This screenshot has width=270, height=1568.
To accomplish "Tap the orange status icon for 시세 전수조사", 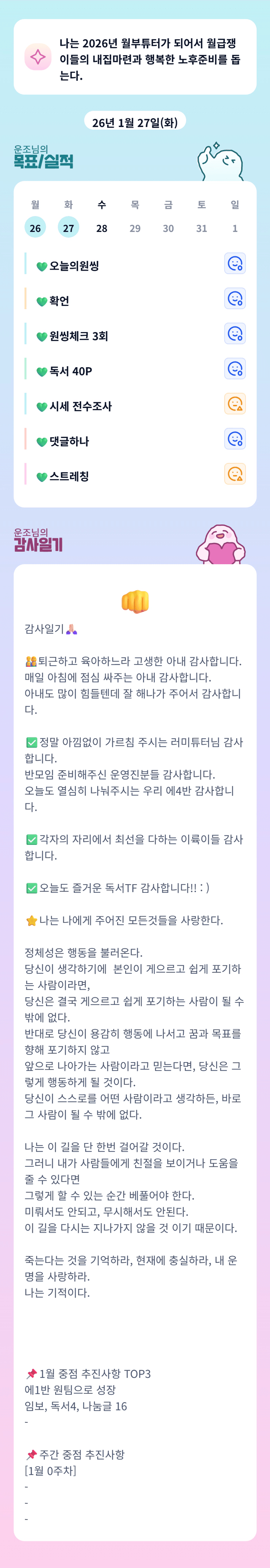I will tap(235, 404).
